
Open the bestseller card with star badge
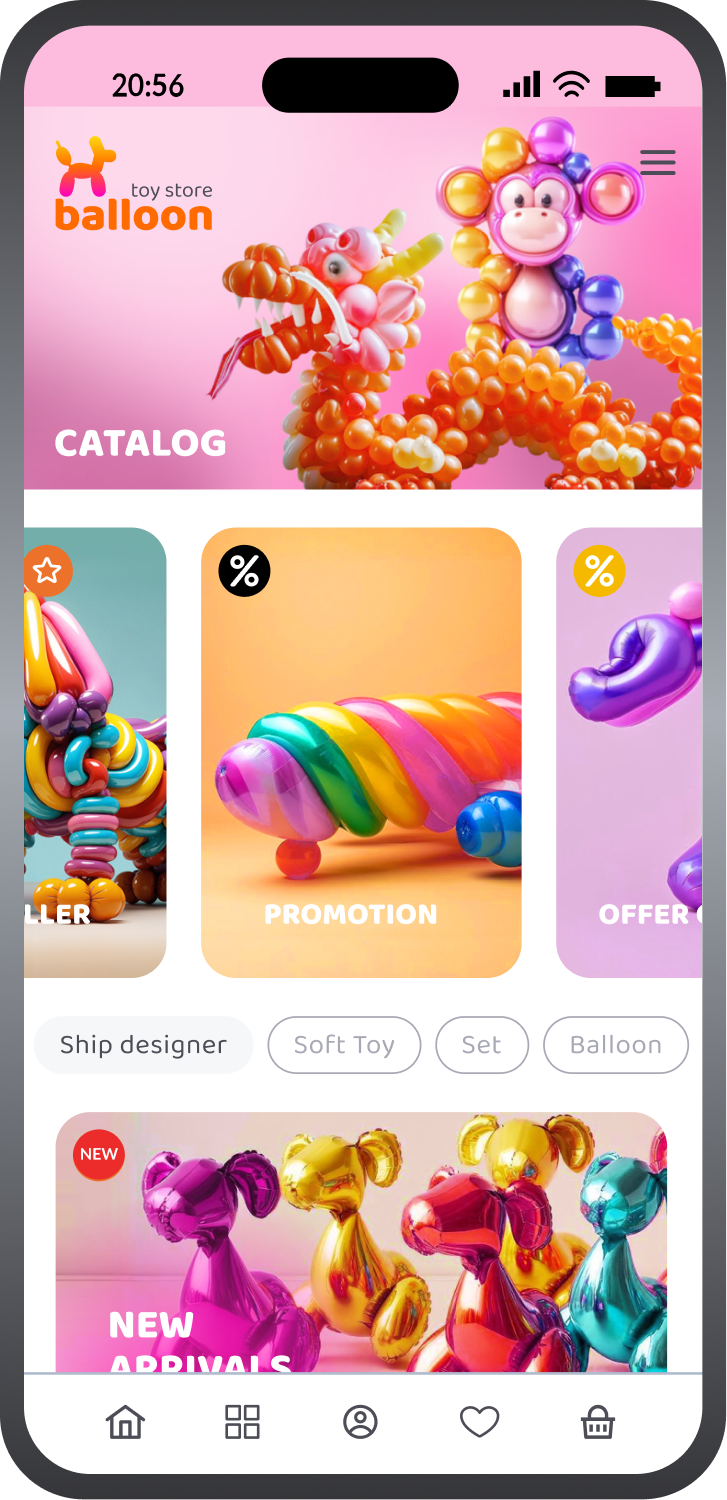95,752
